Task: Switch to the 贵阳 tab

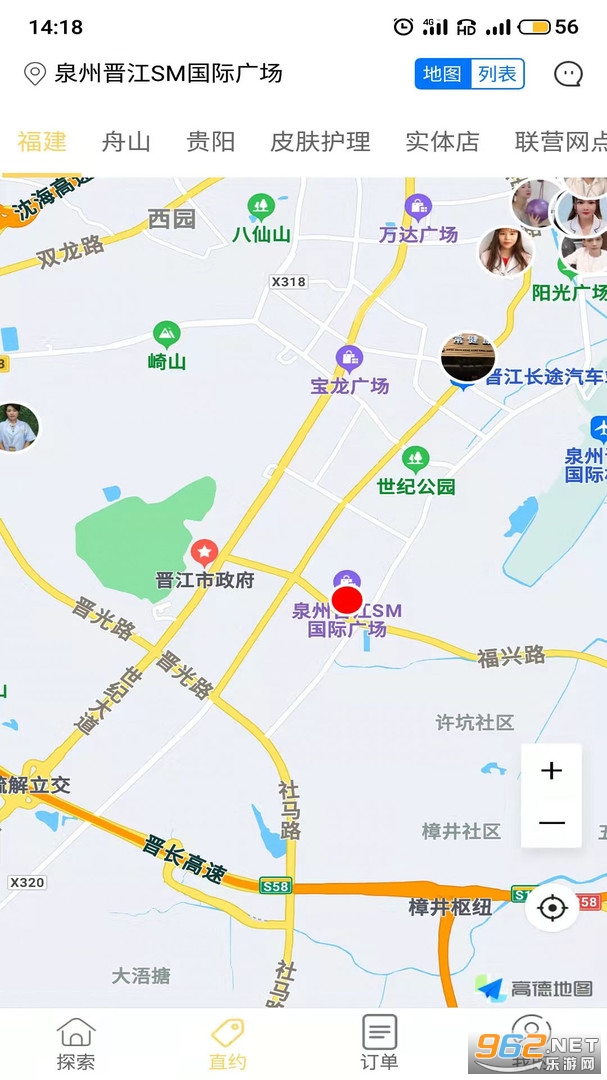Action: (x=211, y=141)
